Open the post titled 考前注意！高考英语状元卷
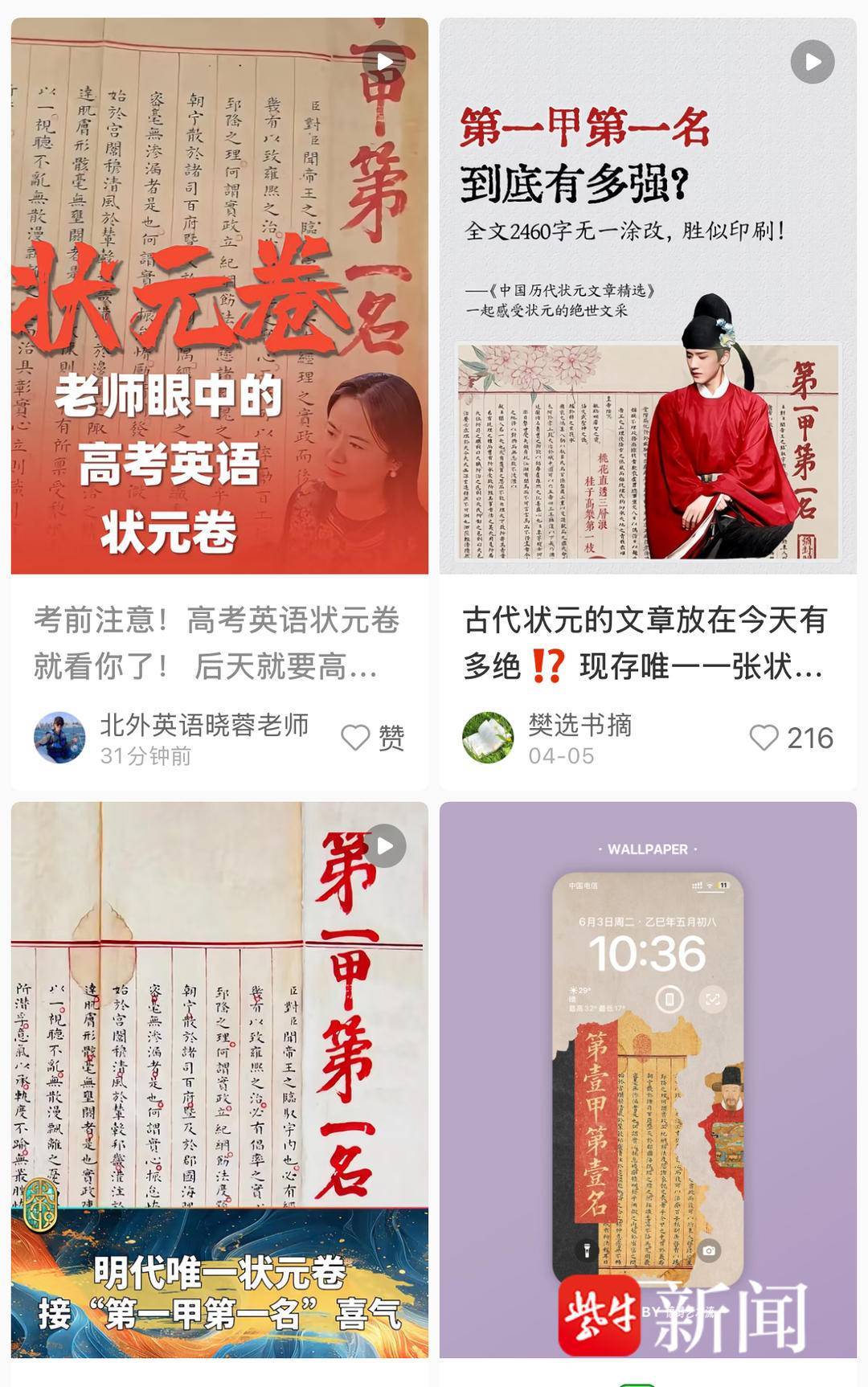Image resolution: width=868 pixels, height=1387 pixels. [x=217, y=642]
